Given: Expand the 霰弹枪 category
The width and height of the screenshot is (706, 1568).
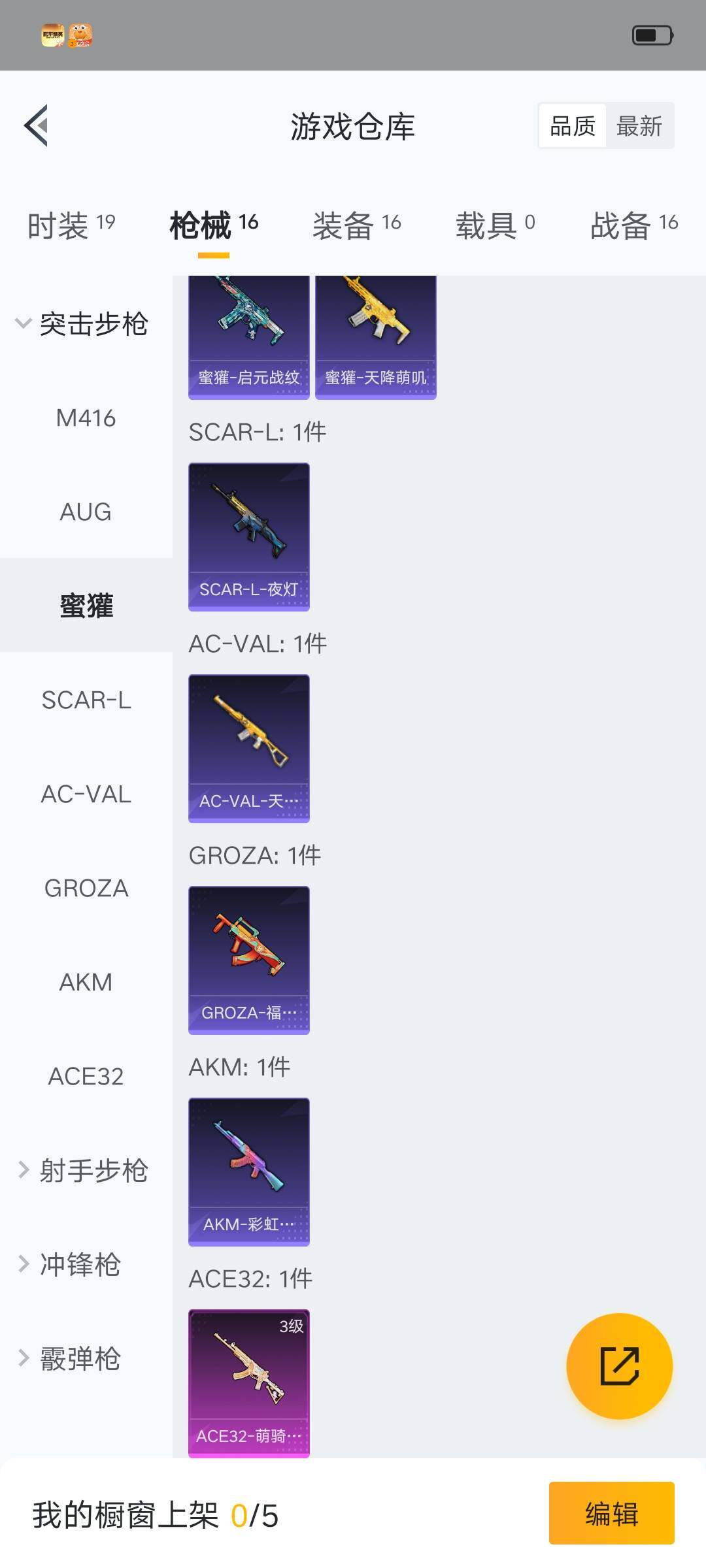Looking at the screenshot, I should coord(71,1359).
